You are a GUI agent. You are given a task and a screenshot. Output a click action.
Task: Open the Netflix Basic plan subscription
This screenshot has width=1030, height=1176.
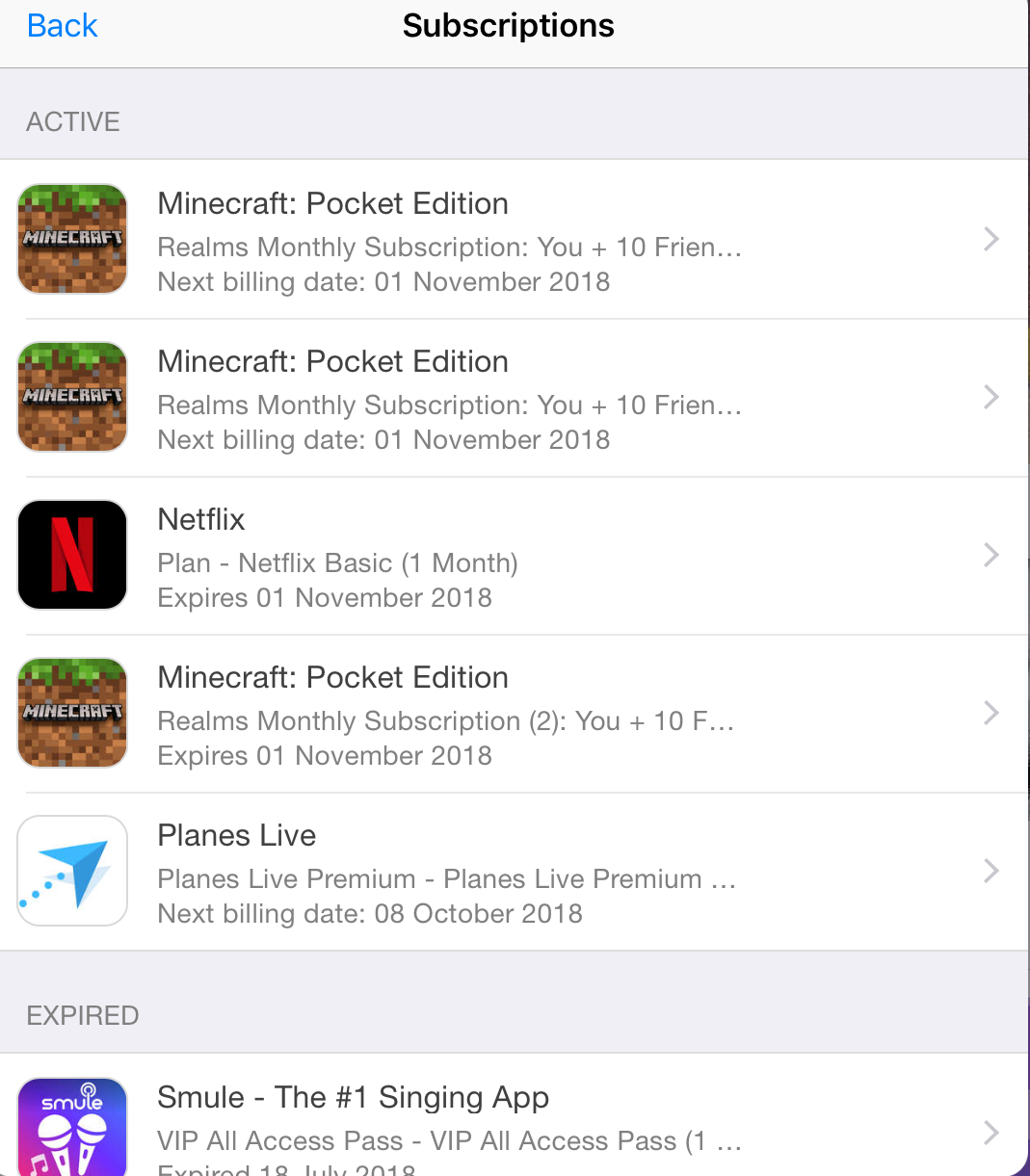point(511,557)
